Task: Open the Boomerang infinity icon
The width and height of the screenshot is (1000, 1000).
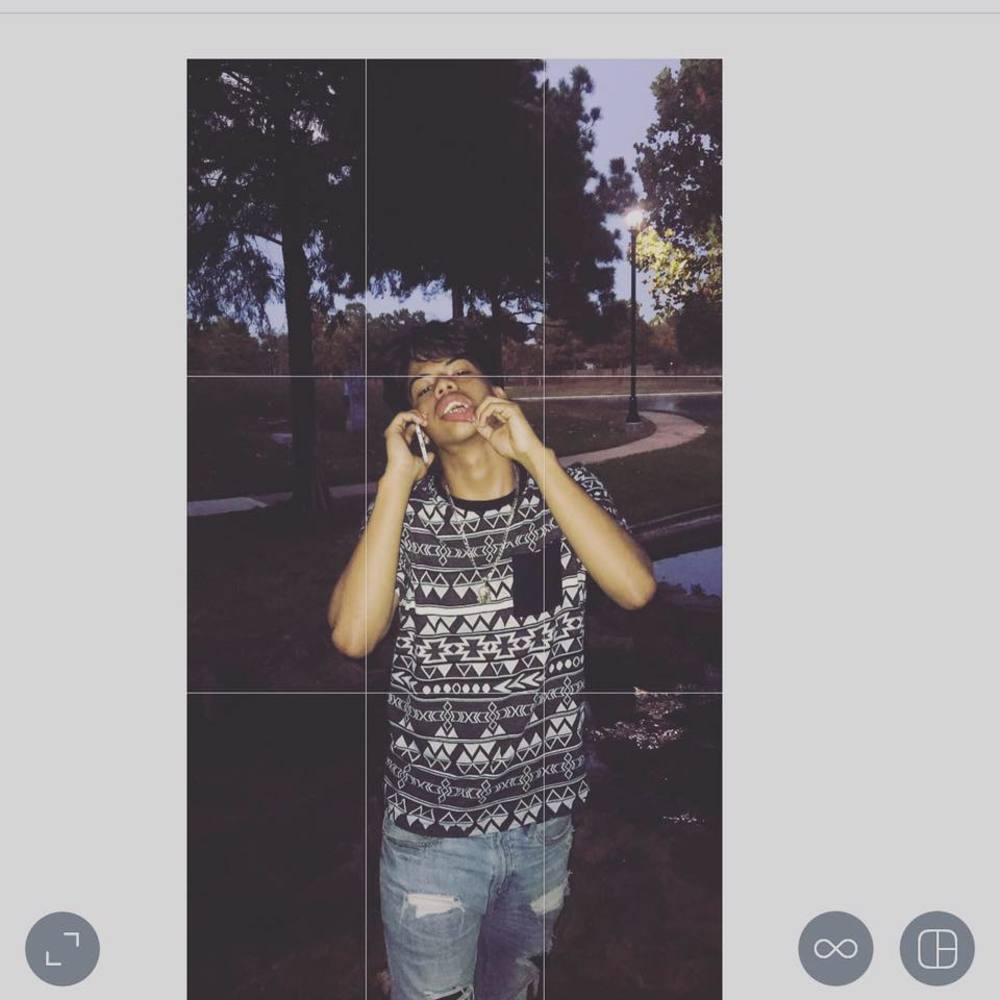Action: [x=835, y=949]
